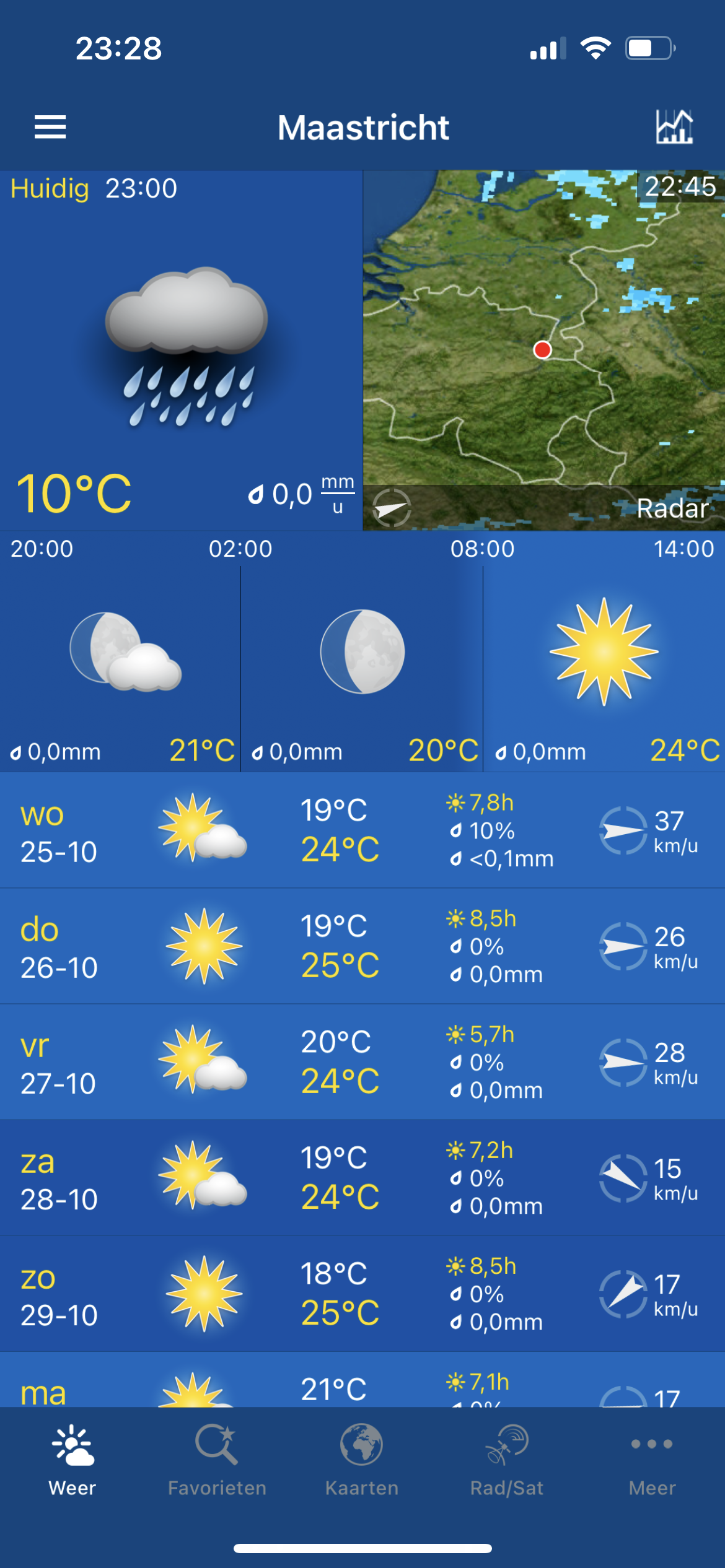Switch to the Rad/Sat tab

(507, 1460)
